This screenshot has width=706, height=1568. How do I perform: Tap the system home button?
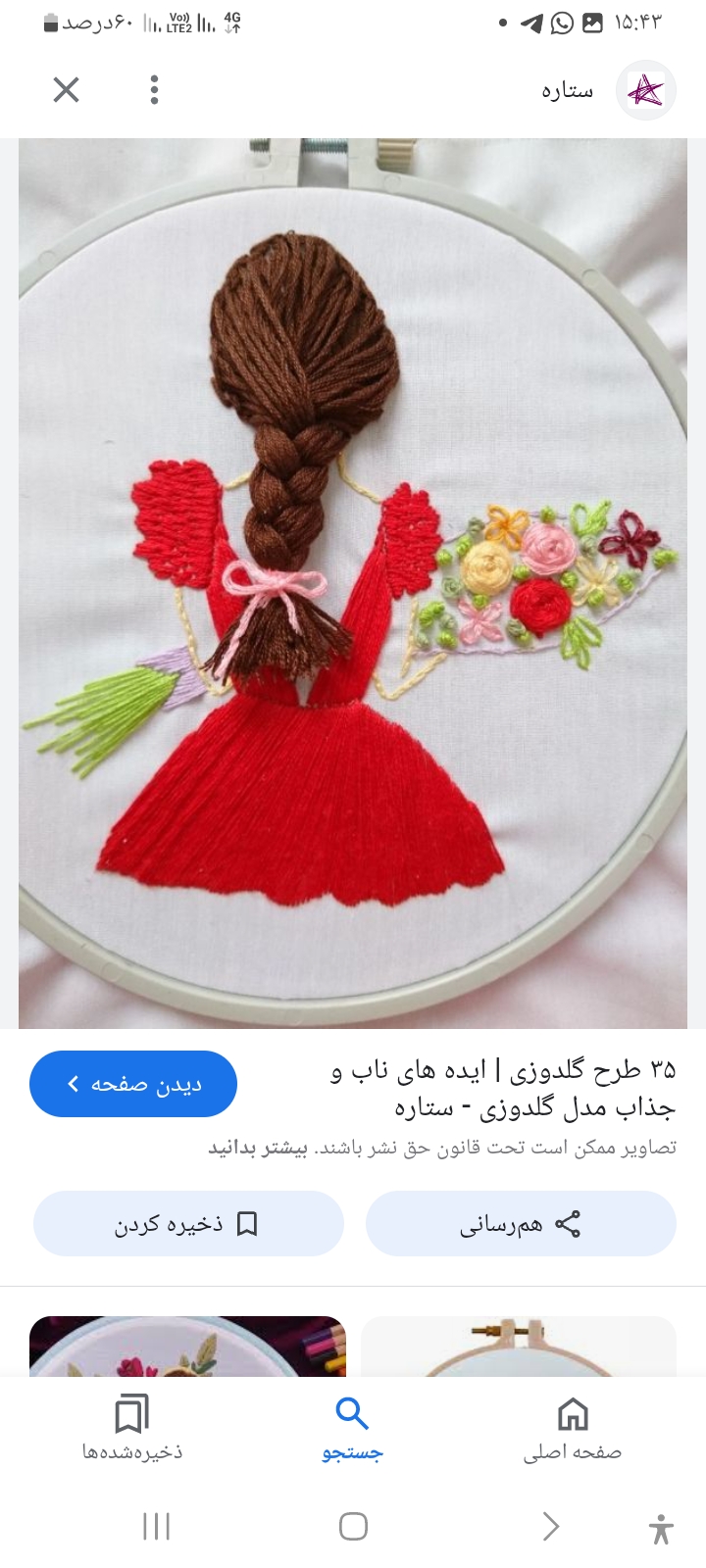coord(353,1526)
